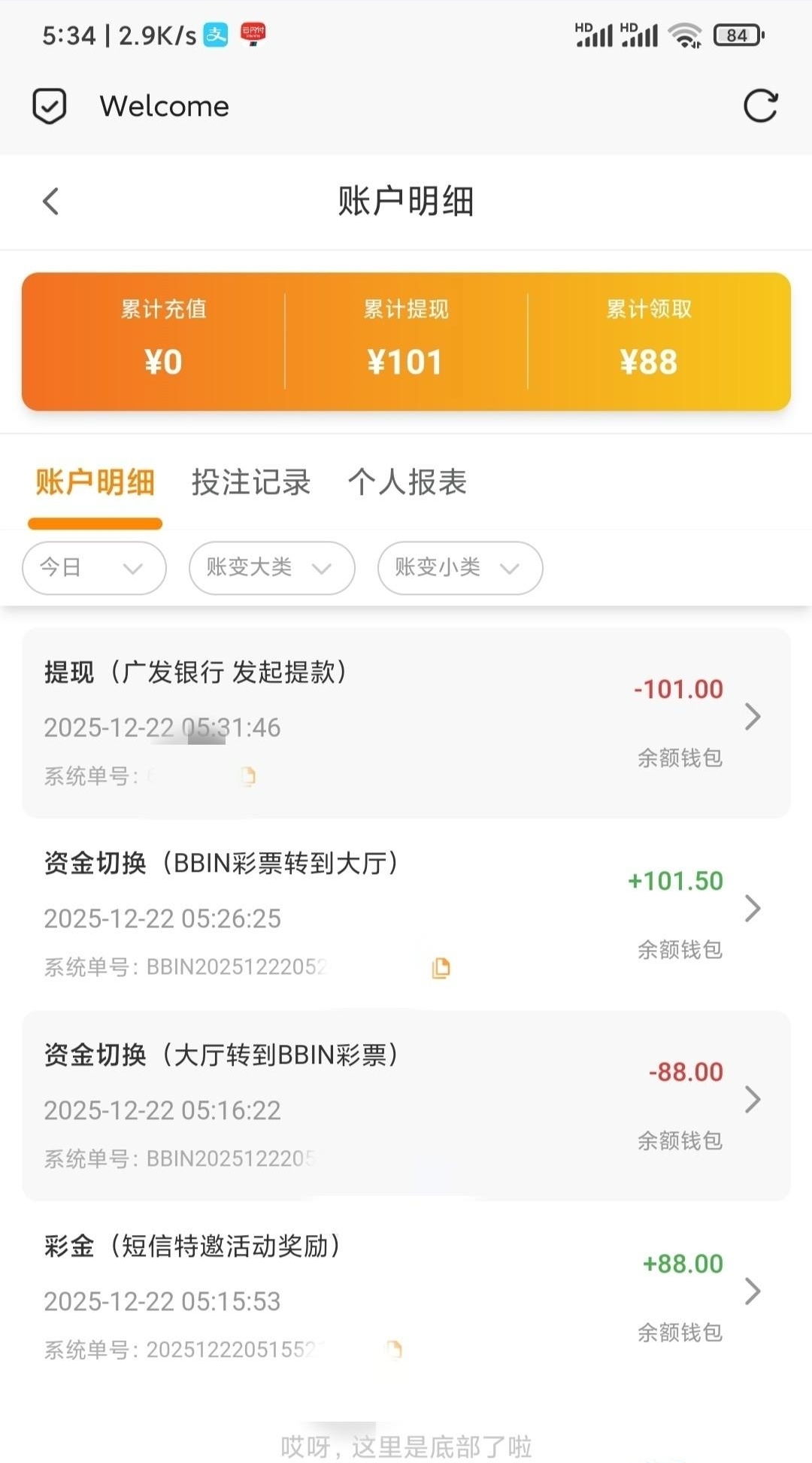The height and width of the screenshot is (1463, 812).
Task: Switch to the 个人报表 tab
Action: coord(407,483)
